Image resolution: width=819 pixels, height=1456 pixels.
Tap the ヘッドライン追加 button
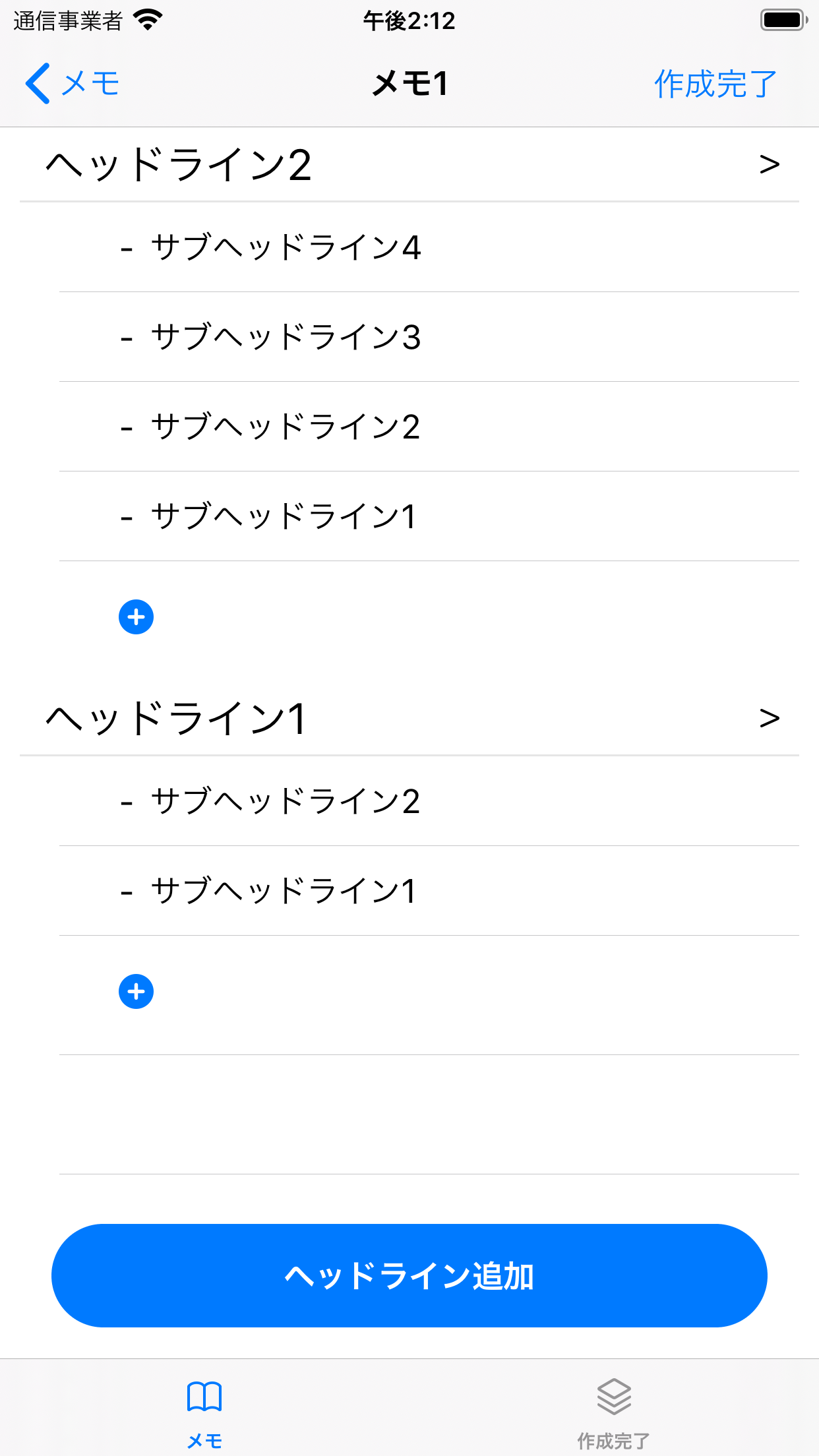[x=409, y=1275]
